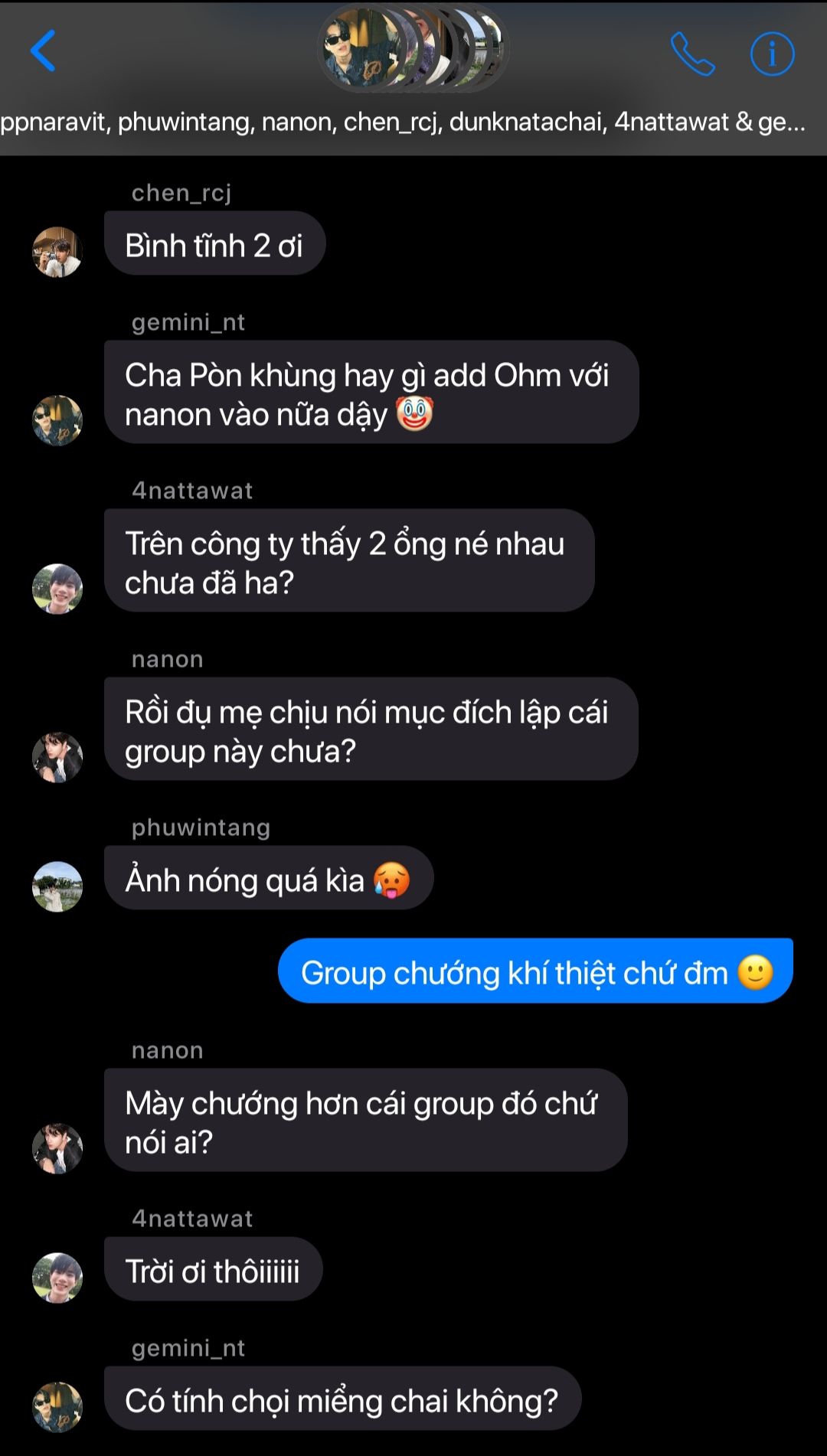The width and height of the screenshot is (827, 1456).
Task: View gemini_nt's avatar beside "Cha Pòn khùng" message
Action: coord(57,420)
